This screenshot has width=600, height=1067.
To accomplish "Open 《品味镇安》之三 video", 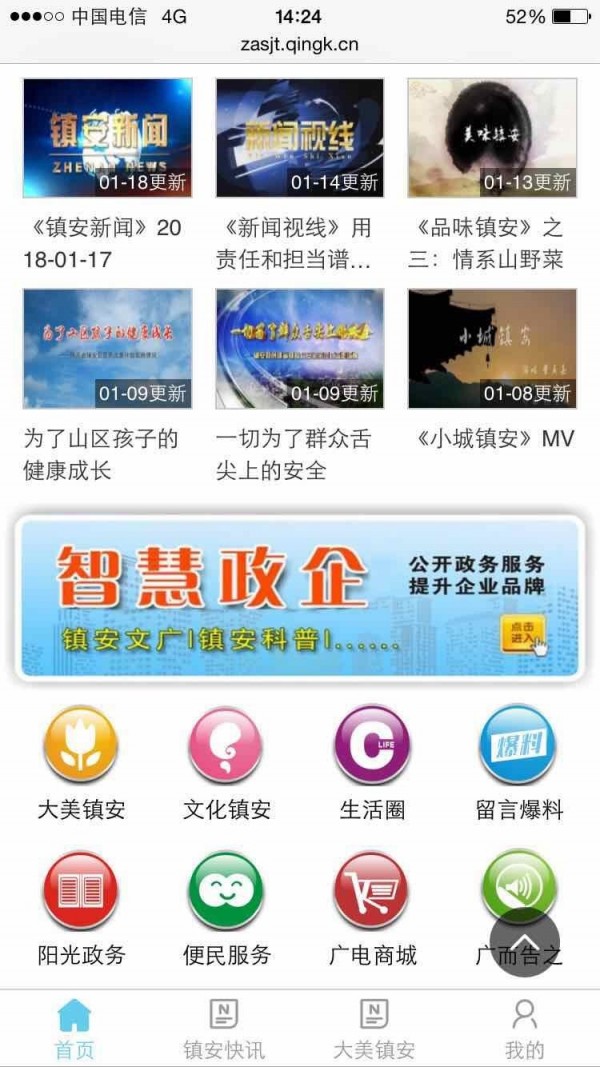I will [492, 138].
